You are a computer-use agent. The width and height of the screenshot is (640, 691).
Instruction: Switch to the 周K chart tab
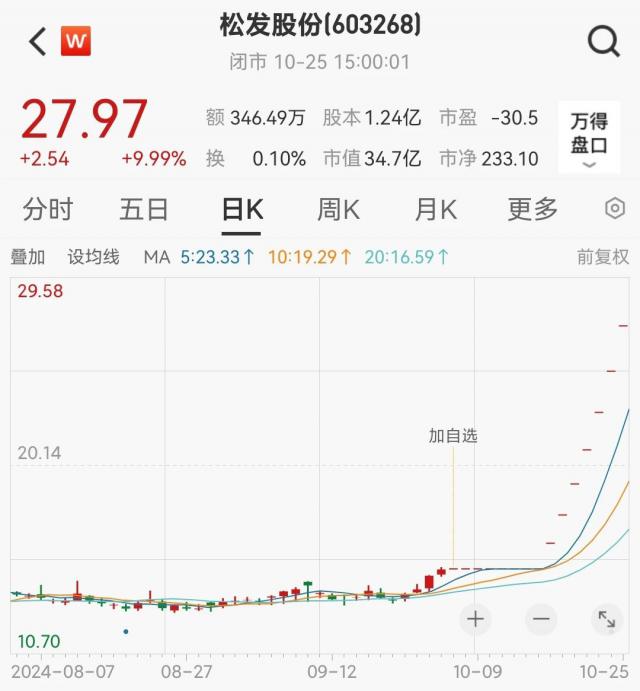point(338,209)
